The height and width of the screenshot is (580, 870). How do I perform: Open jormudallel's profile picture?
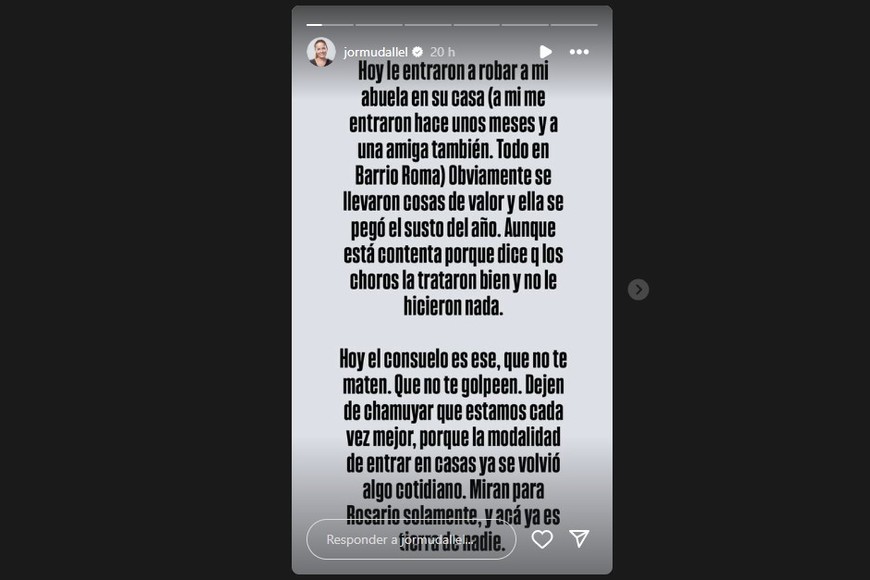(321, 52)
